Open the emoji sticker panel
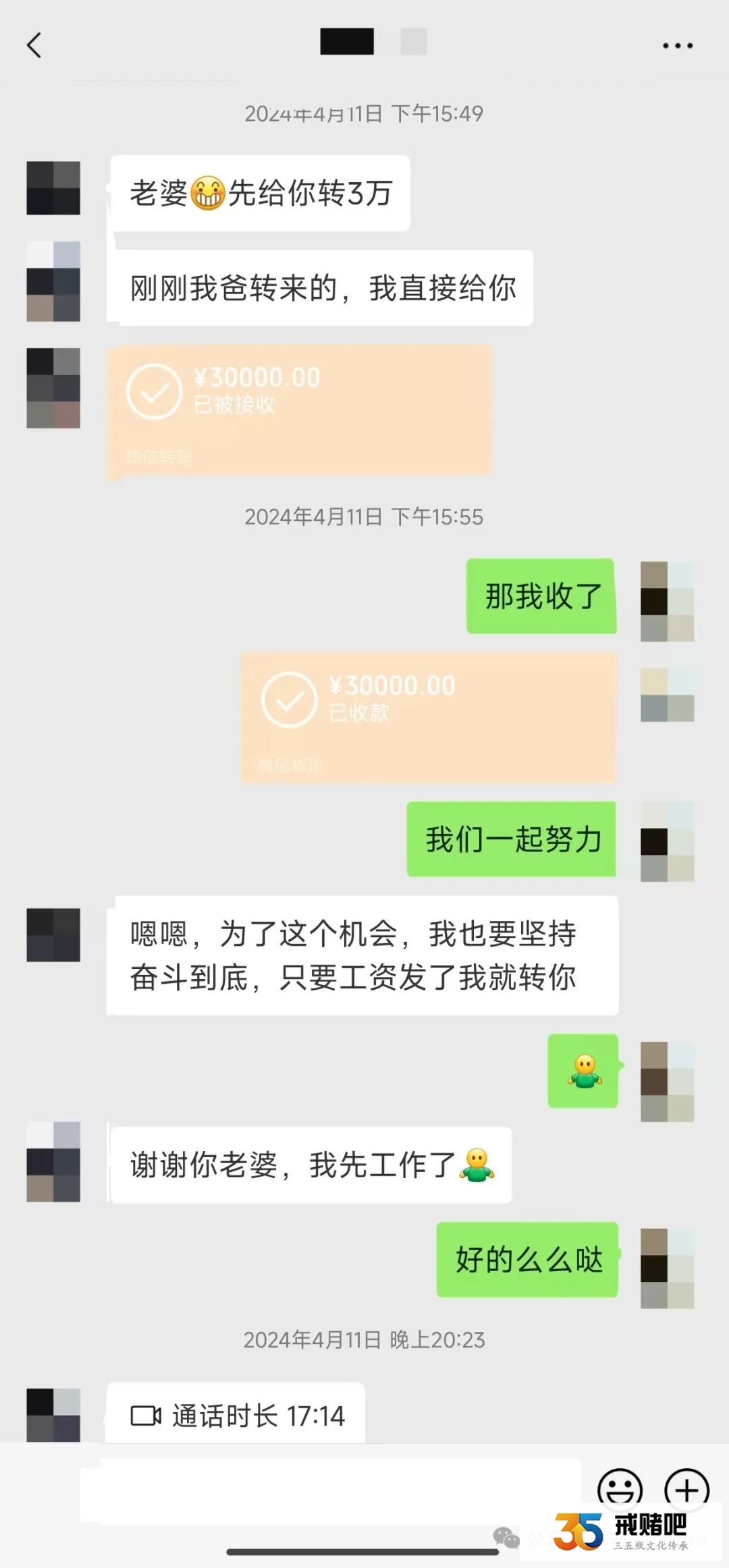The height and width of the screenshot is (1568, 729). click(619, 1487)
